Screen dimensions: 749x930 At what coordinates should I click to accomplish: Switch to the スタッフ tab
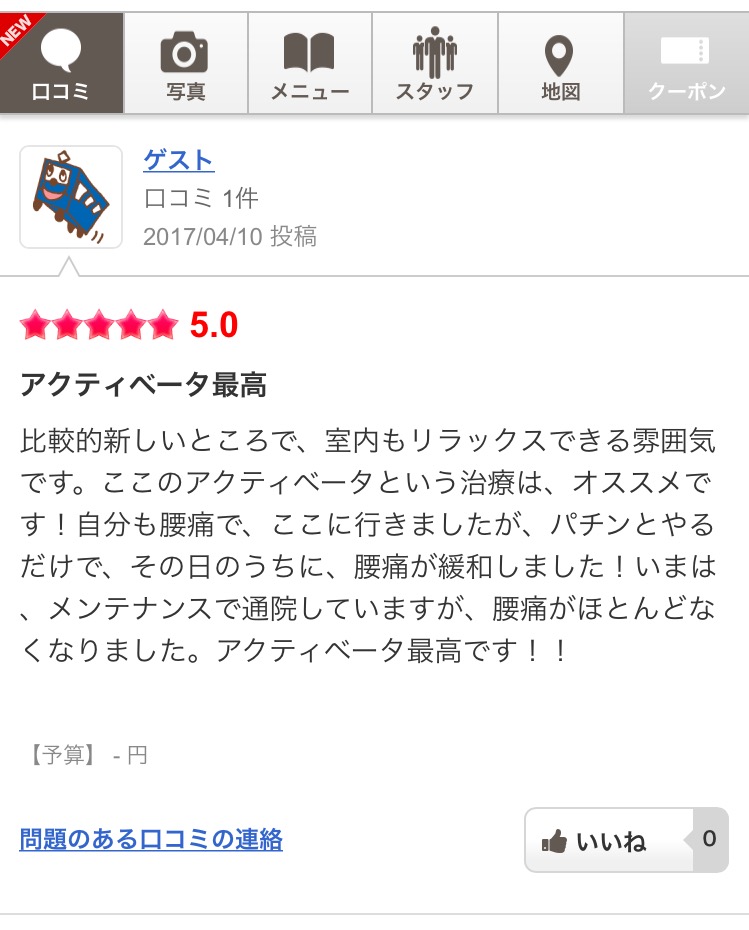pyautogui.click(x=434, y=63)
